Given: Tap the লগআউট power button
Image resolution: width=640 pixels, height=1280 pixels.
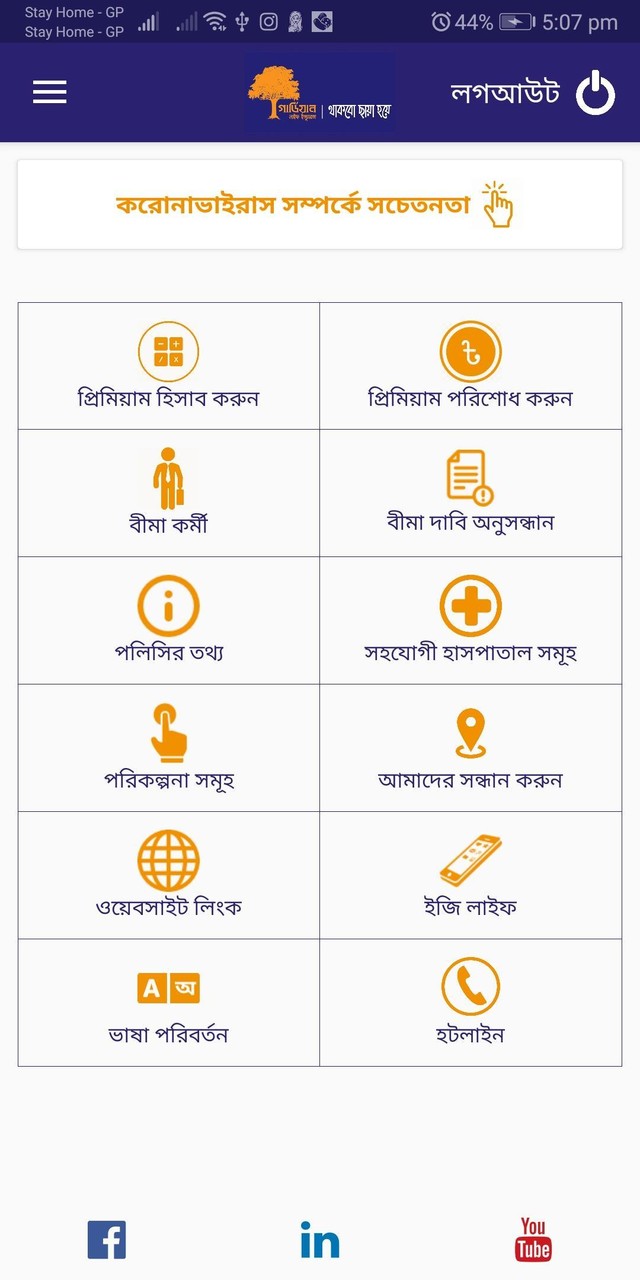Looking at the screenshot, I should click(x=595, y=93).
